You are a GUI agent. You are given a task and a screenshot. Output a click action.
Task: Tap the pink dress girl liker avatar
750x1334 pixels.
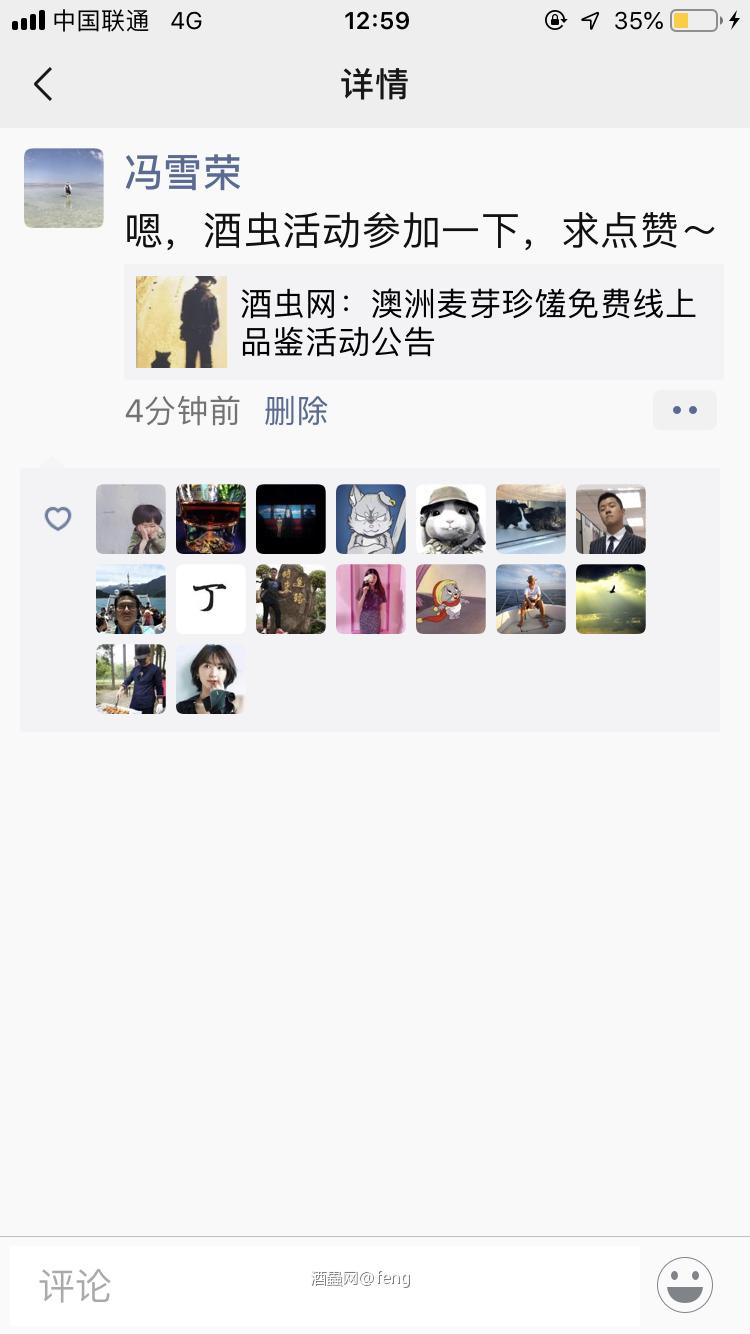tap(370, 599)
